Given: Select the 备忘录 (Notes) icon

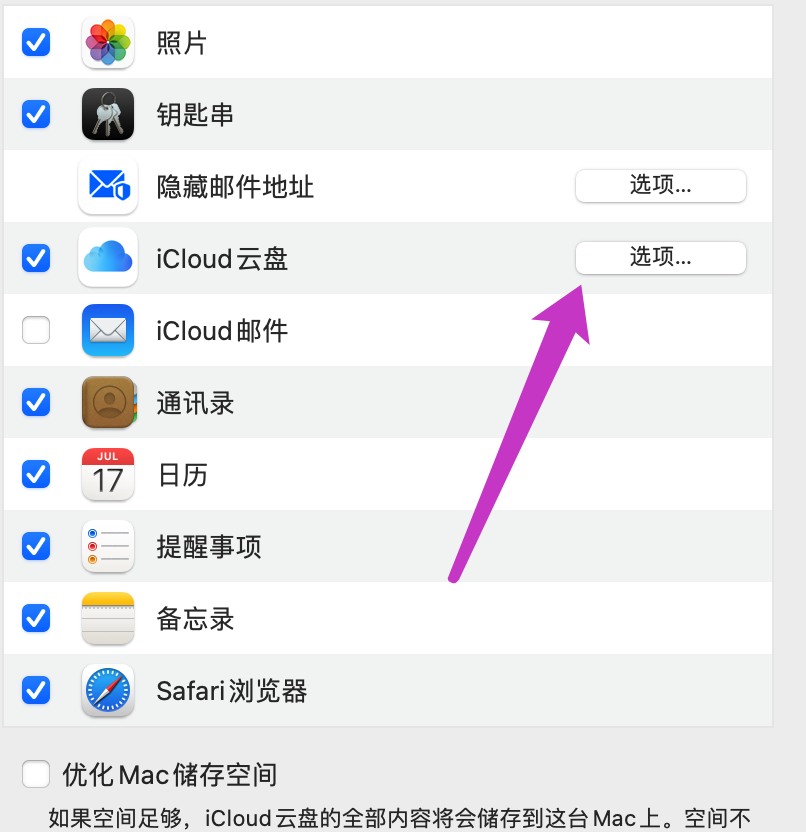Looking at the screenshot, I should pyautogui.click(x=107, y=618).
